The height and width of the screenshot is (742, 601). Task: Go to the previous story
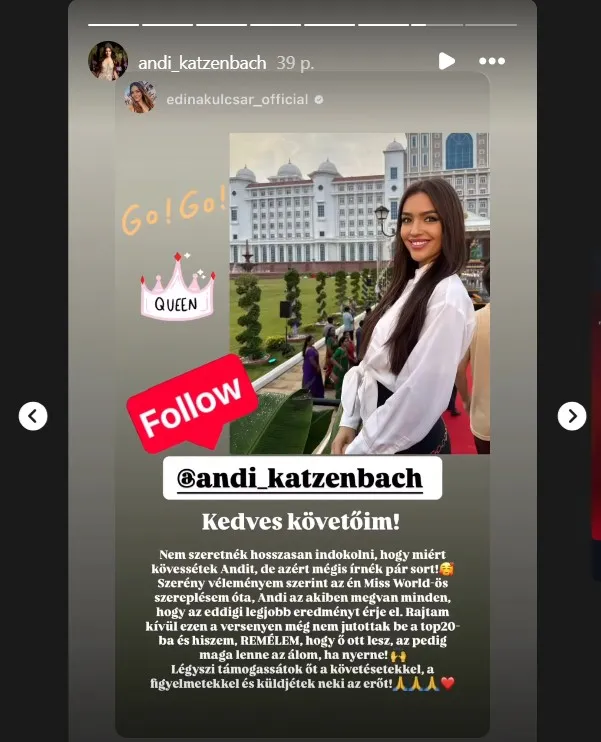point(33,416)
